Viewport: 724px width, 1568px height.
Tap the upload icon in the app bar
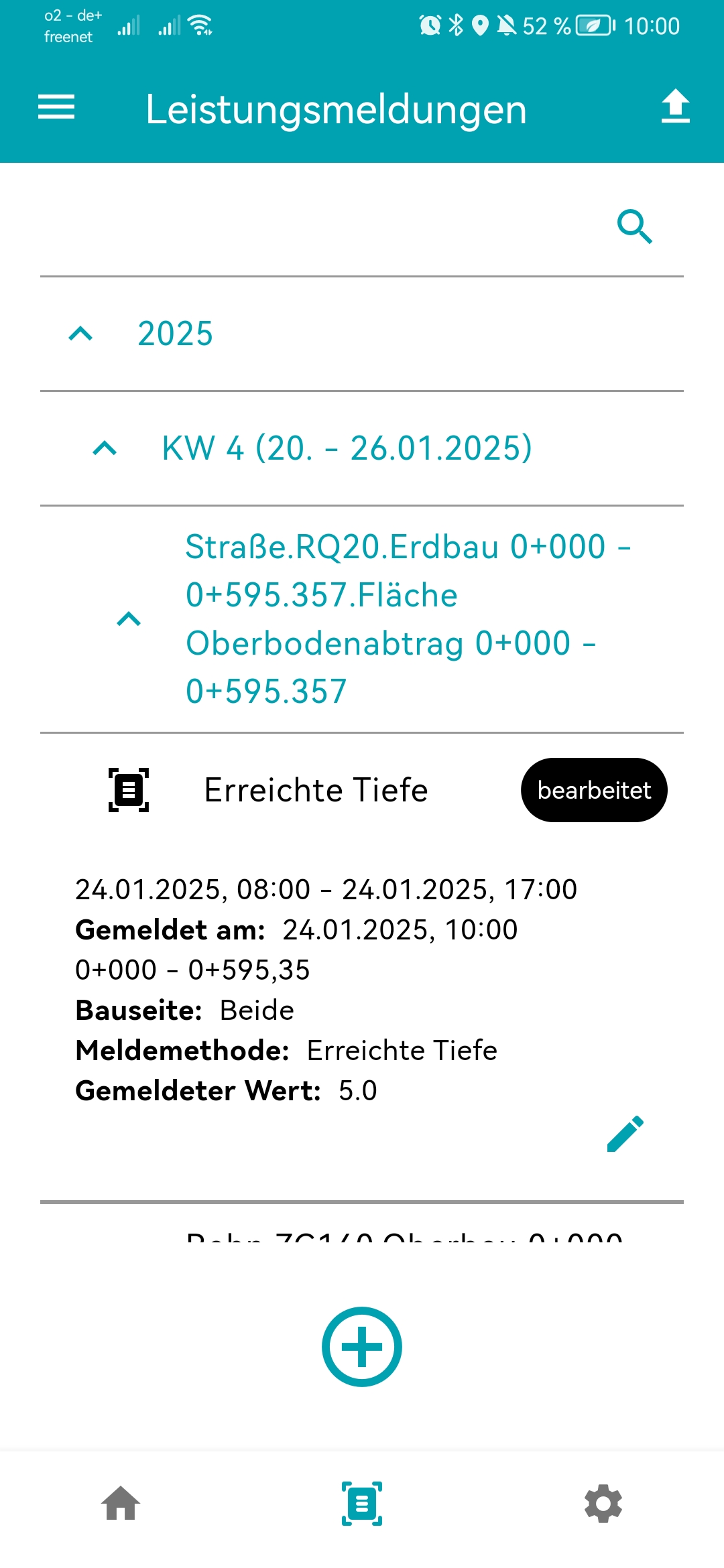tap(675, 107)
